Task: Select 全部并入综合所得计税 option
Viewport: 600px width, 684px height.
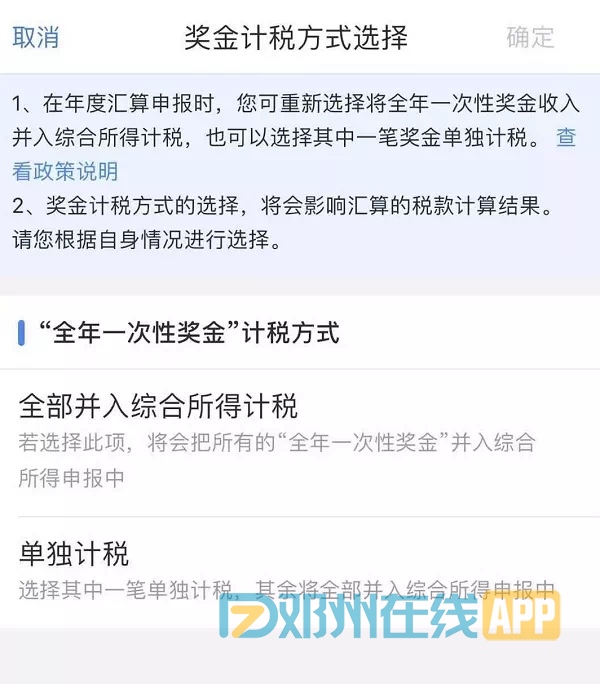Action: coord(158,408)
